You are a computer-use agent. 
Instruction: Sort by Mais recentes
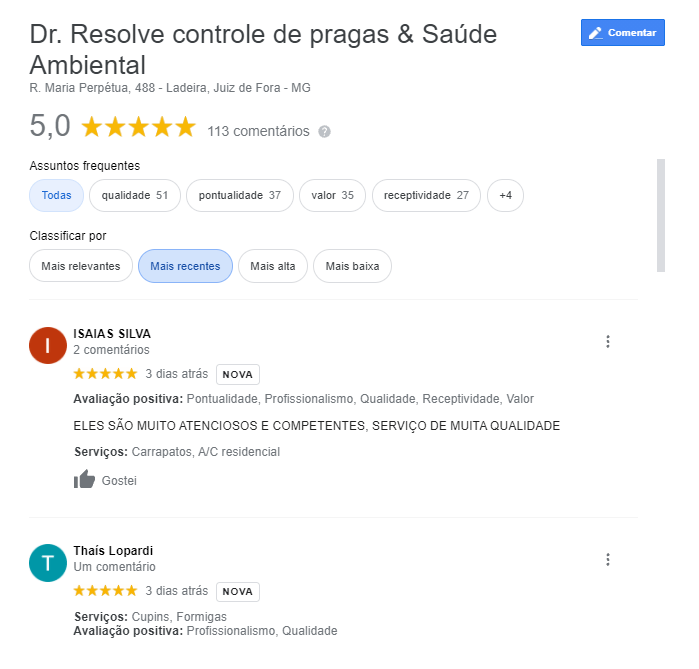[185, 266]
